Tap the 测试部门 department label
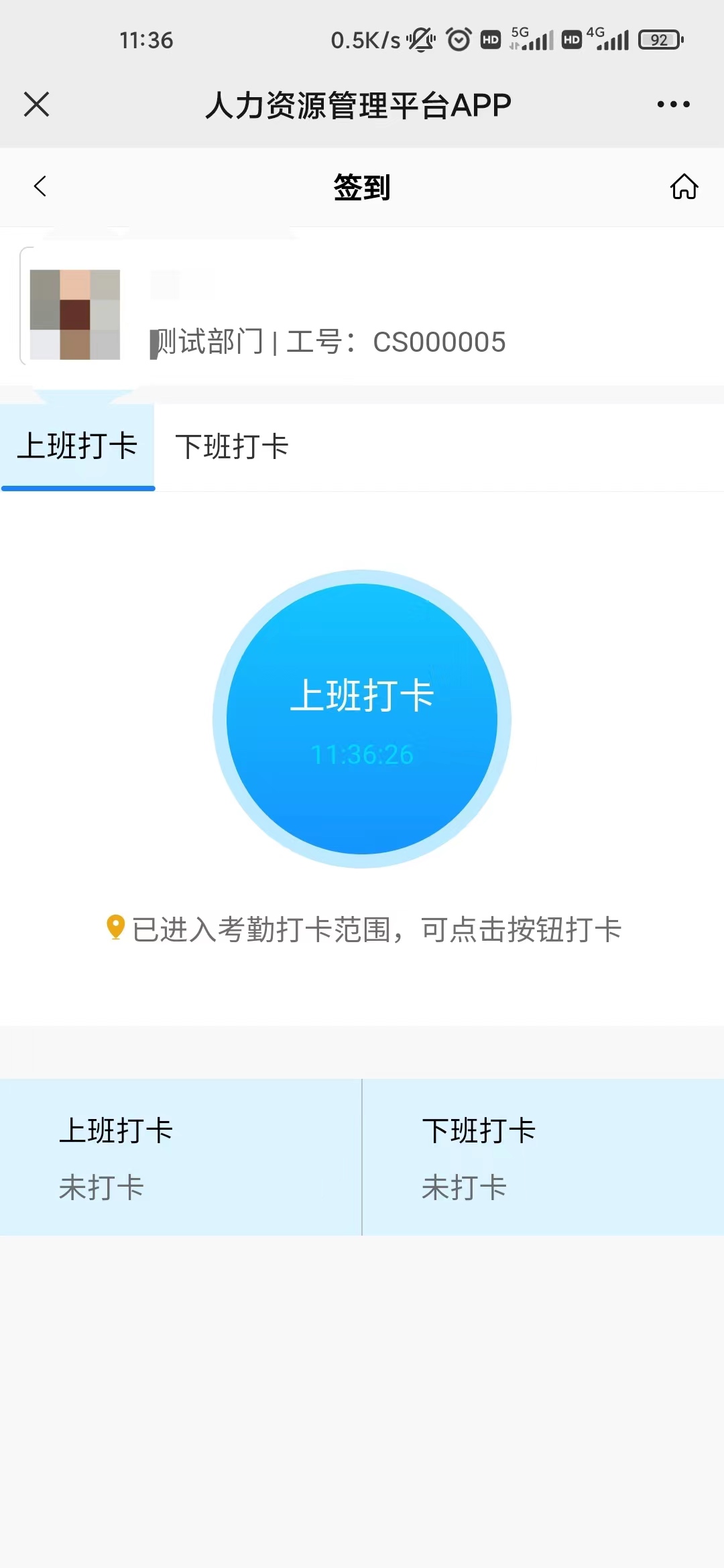724x1568 pixels. point(208,342)
